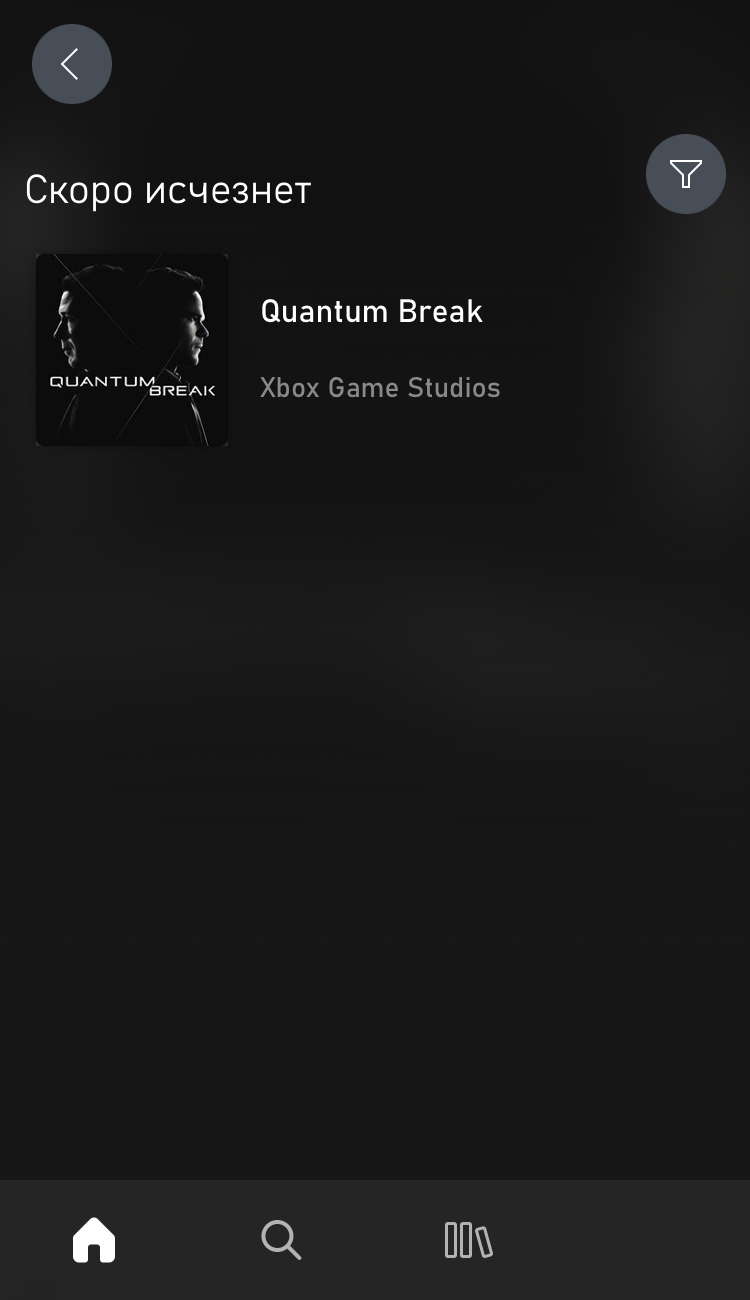
Task: Open the filter options
Action: (x=685, y=174)
